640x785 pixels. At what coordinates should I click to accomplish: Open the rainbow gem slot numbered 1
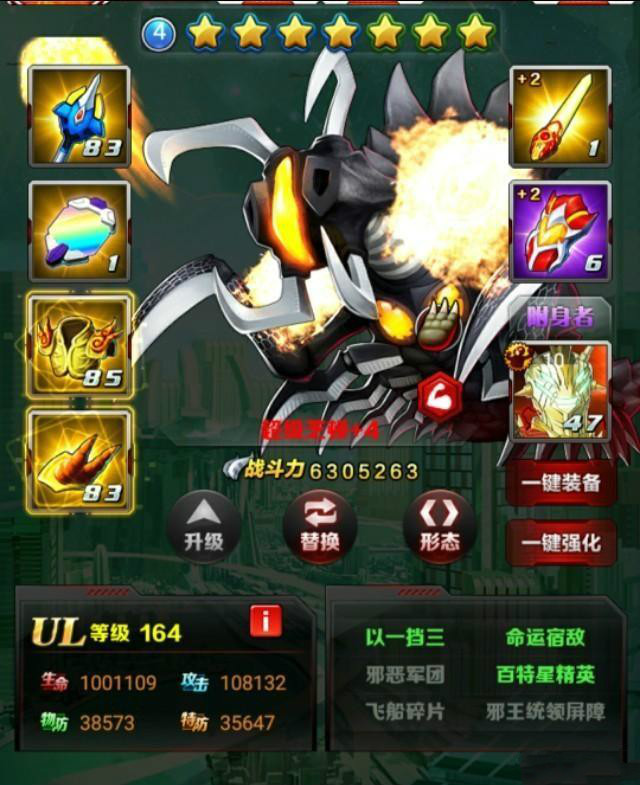click(x=79, y=231)
